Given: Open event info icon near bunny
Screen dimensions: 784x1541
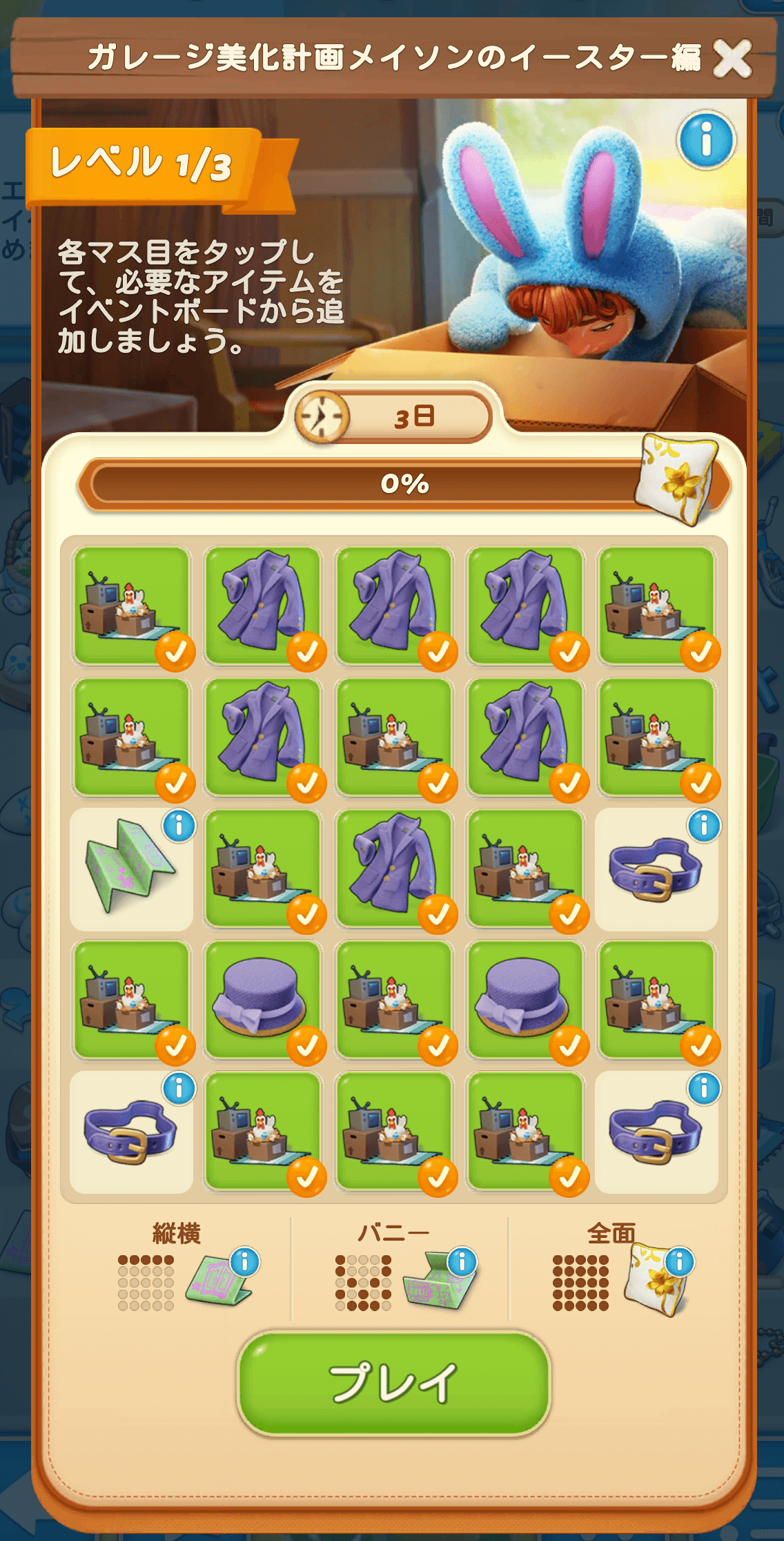Looking at the screenshot, I should (x=706, y=140).
